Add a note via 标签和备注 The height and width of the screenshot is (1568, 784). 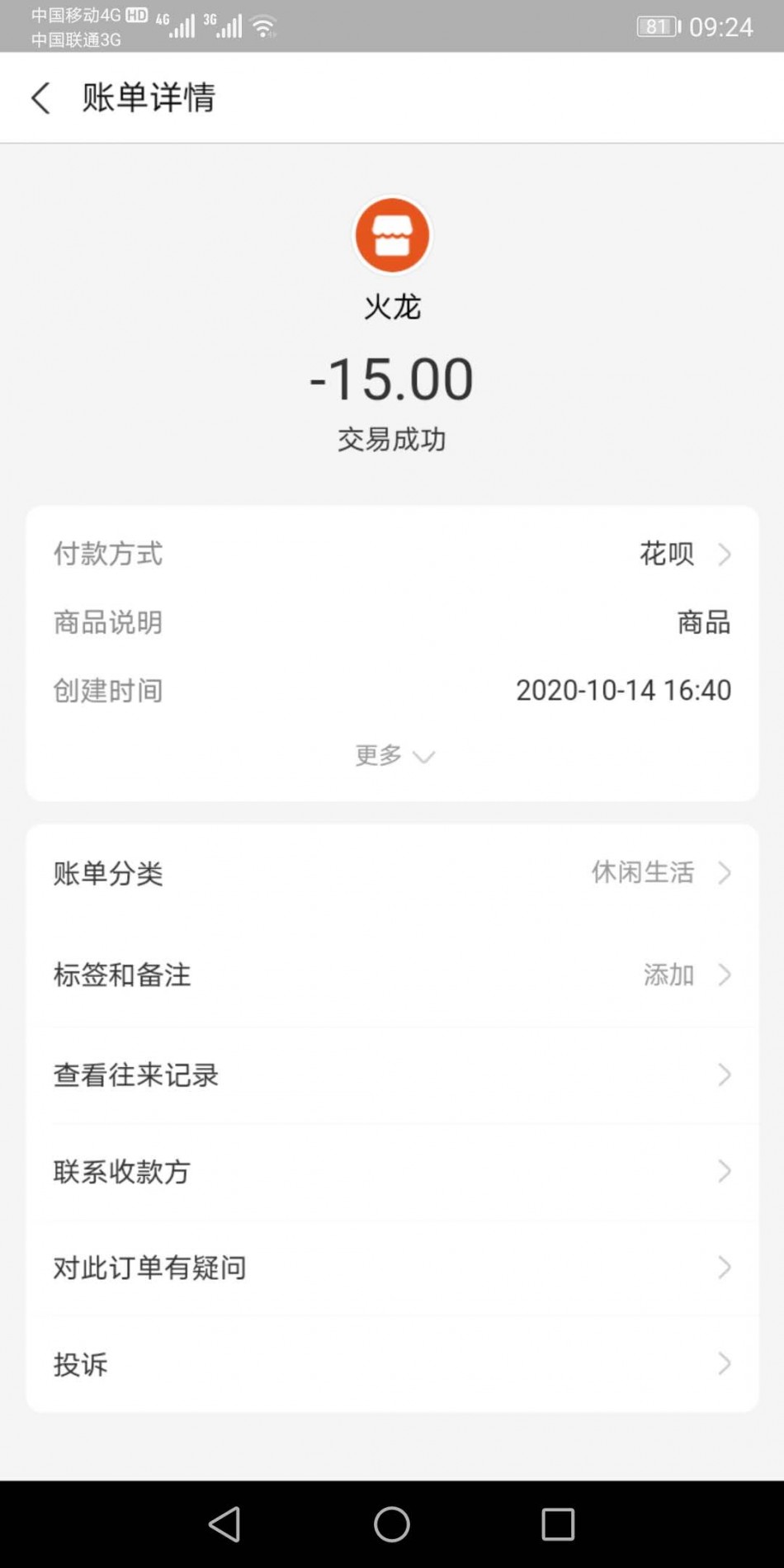click(x=392, y=975)
